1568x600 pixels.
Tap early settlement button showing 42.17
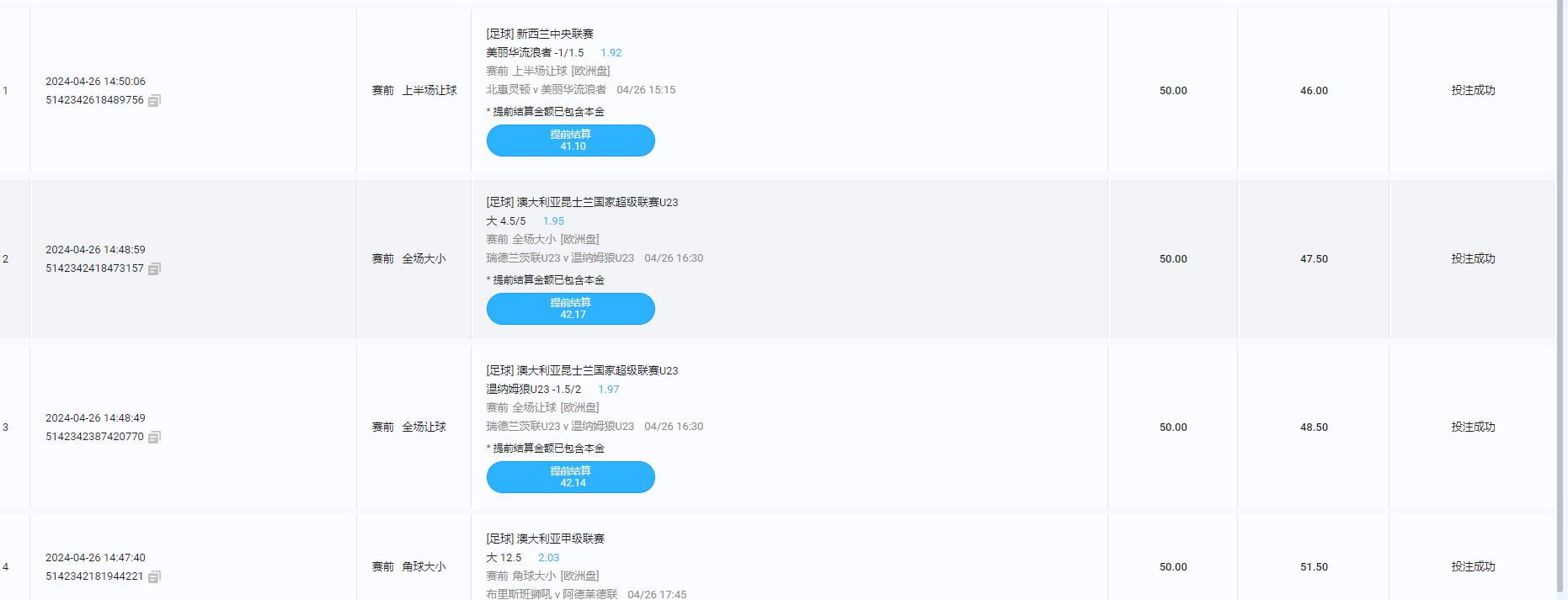(x=570, y=309)
